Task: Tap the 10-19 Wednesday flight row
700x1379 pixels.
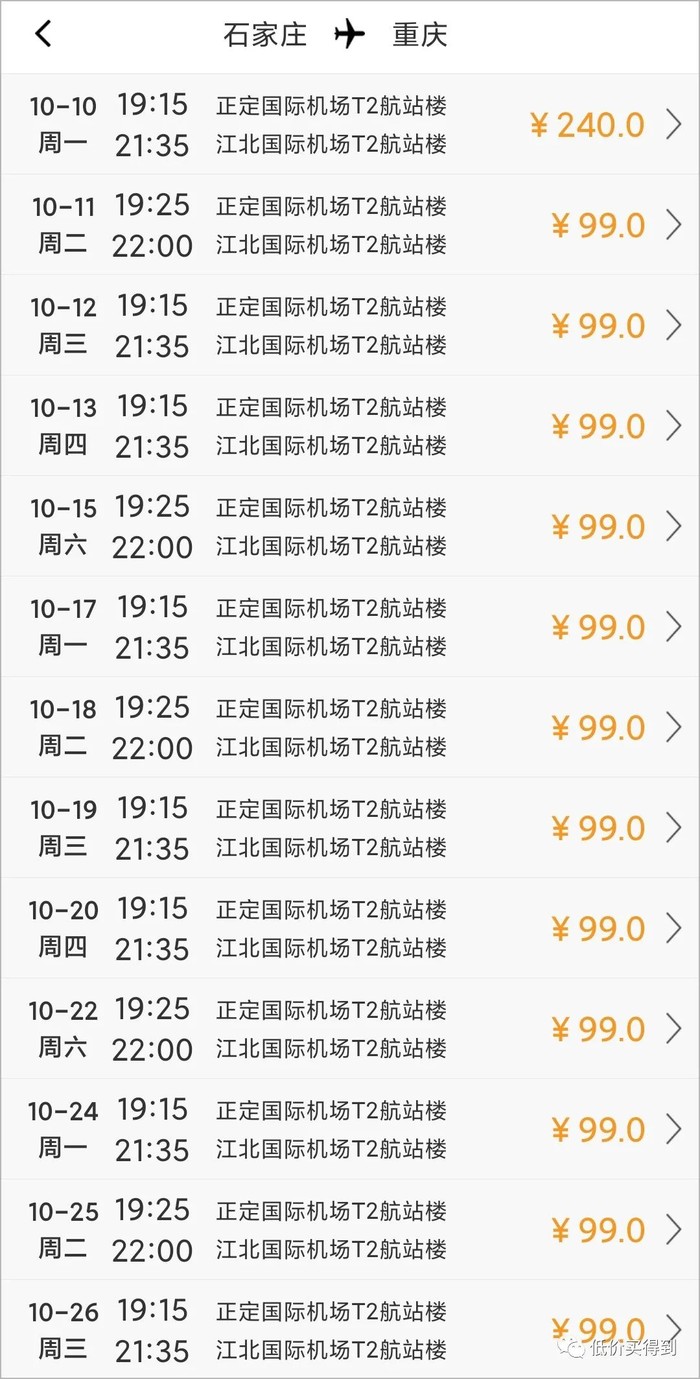Action: pyautogui.click(x=350, y=828)
